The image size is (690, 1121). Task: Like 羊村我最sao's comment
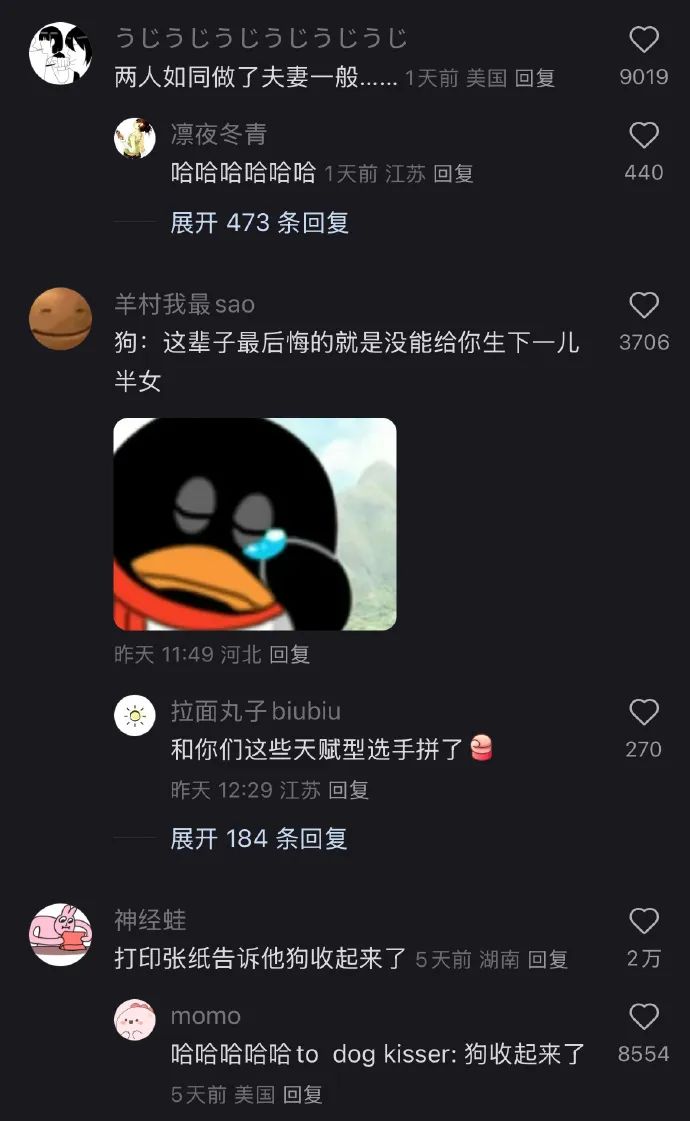click(x=644, y=305)
